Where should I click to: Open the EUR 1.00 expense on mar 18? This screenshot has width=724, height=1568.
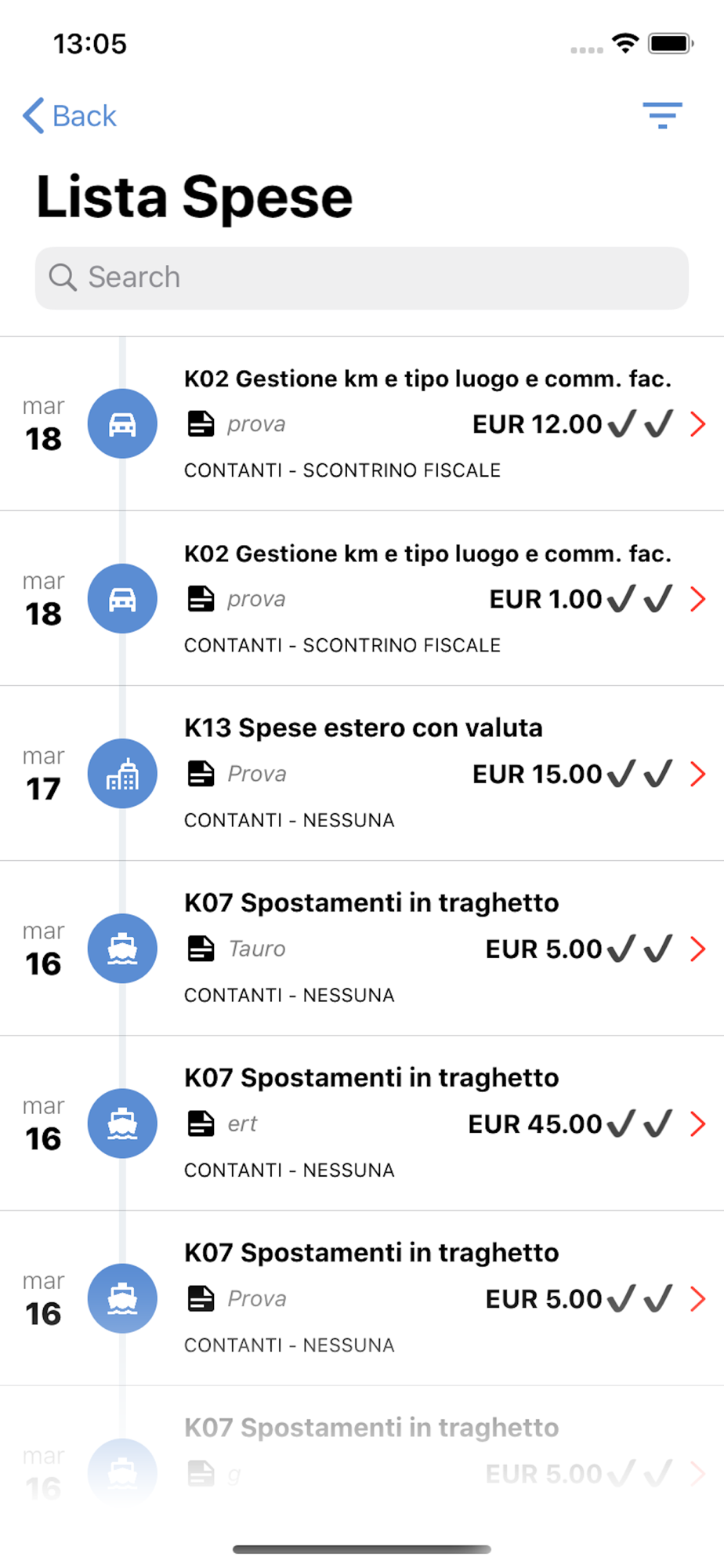pyautogui.click(x=362, y=599)
